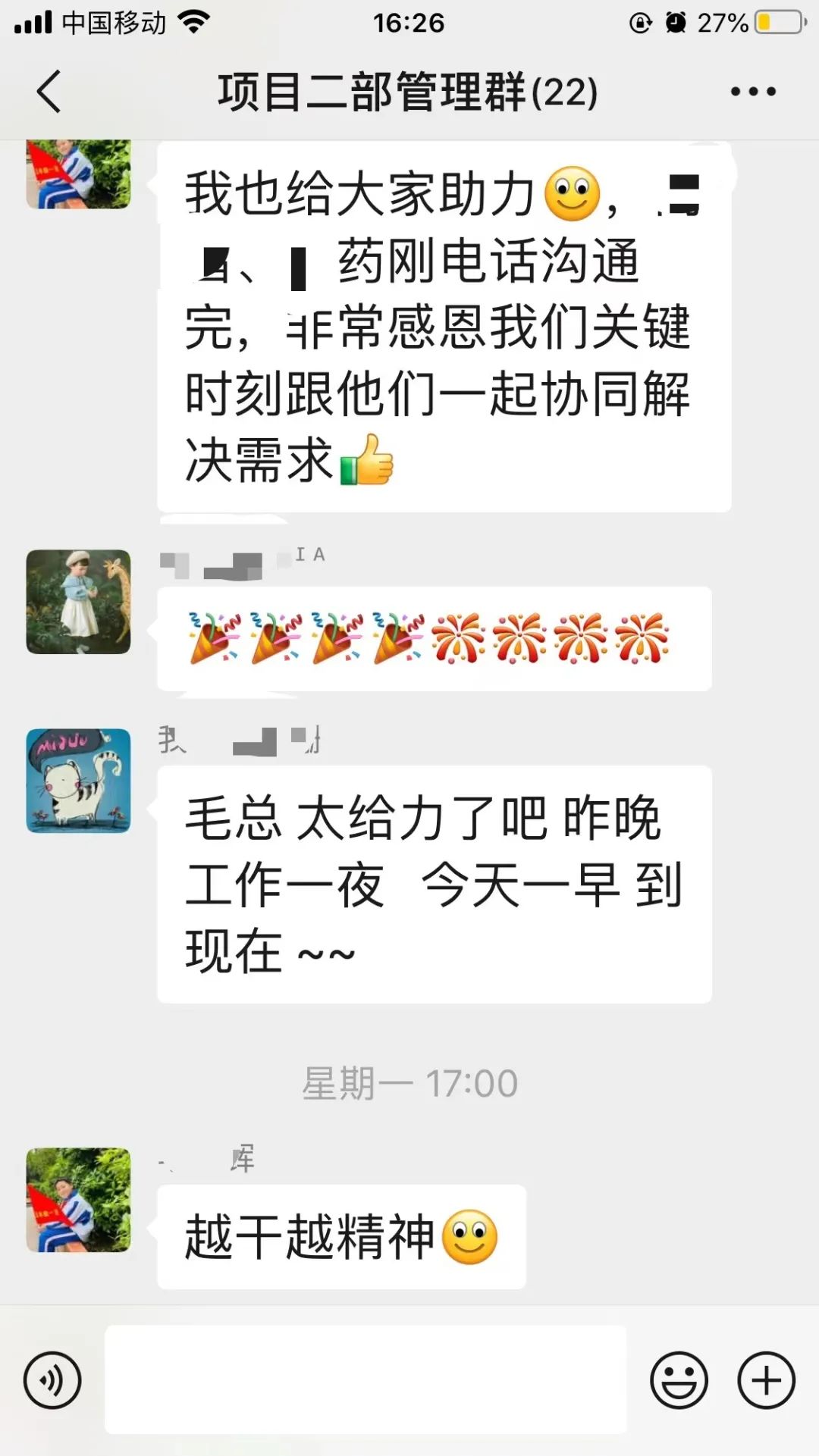Go back to the chat list
The height and width of the screenshot is (1456, 819).
coord(49,92)
